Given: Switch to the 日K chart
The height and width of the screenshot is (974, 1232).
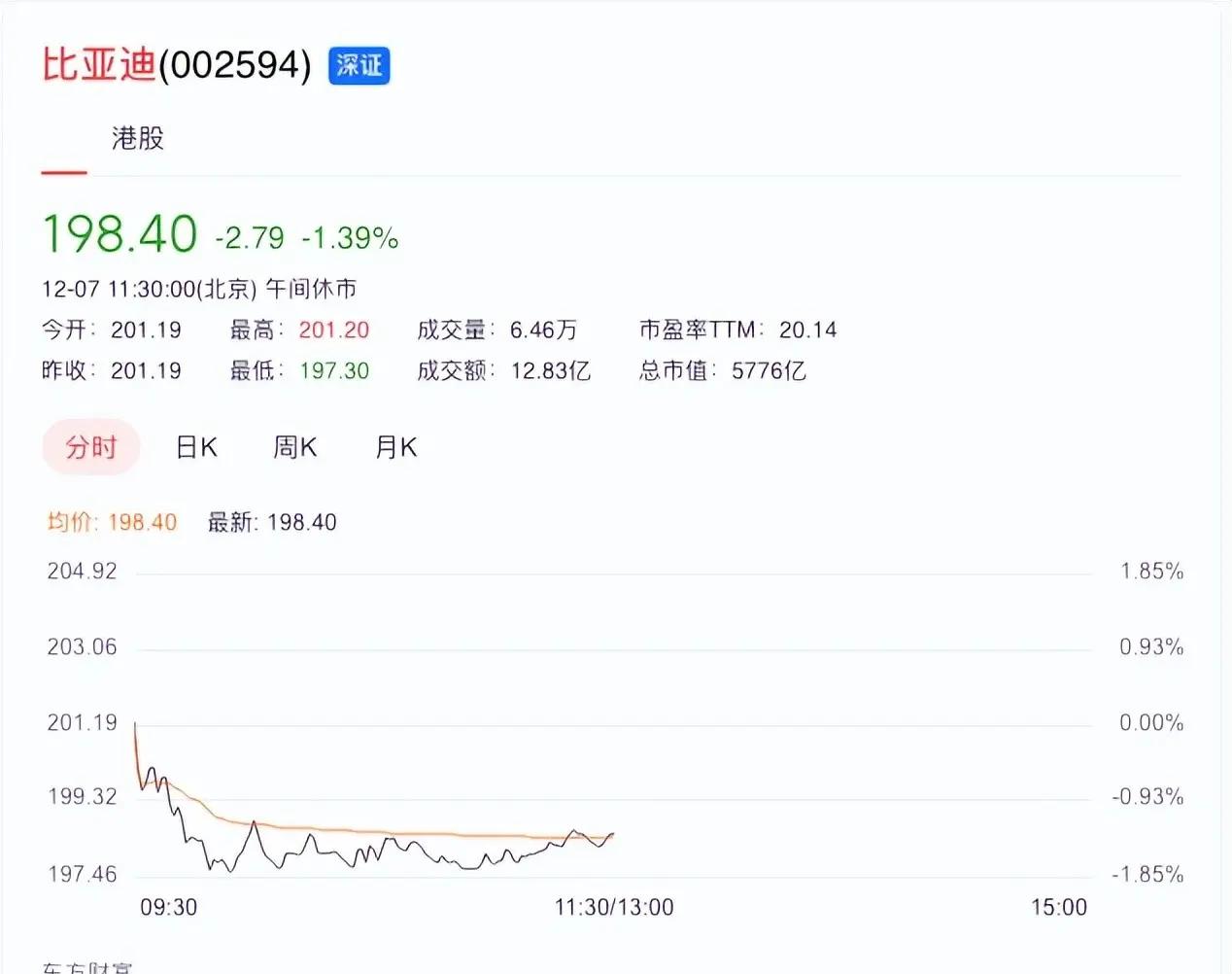Looking at the screenshot, I should [x=196, y=447].
